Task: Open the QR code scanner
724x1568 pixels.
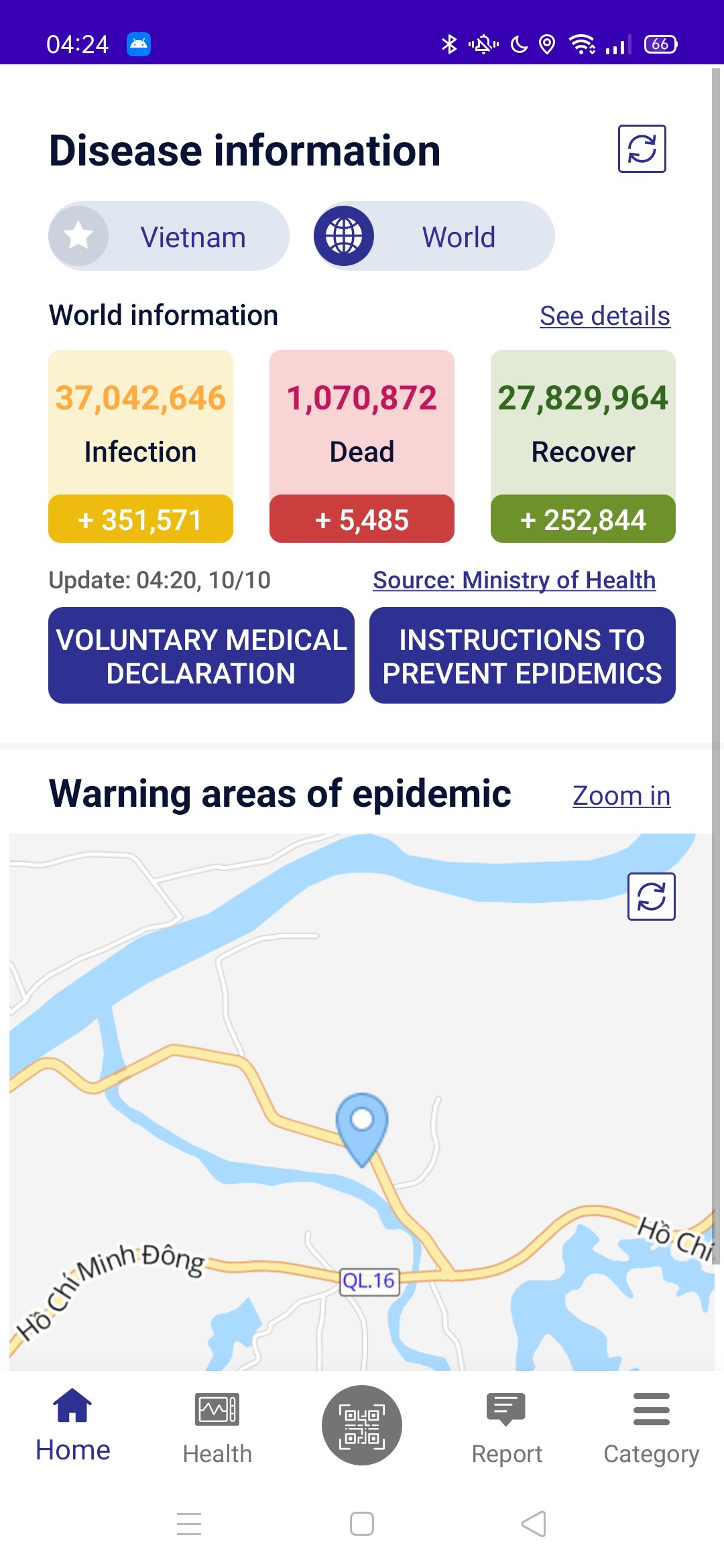Action: [362, 1425]
